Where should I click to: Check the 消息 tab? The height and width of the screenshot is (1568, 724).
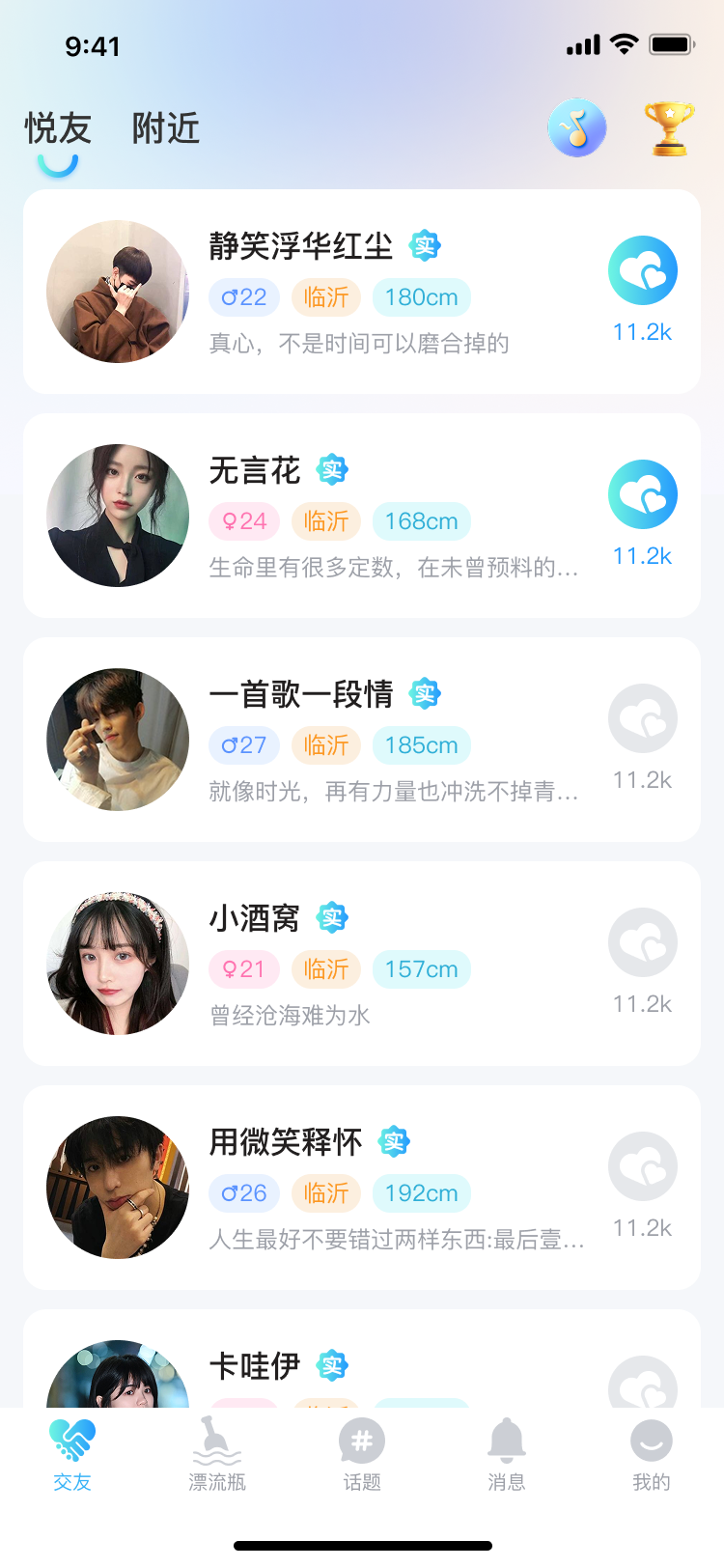(x=507, y=1454)
